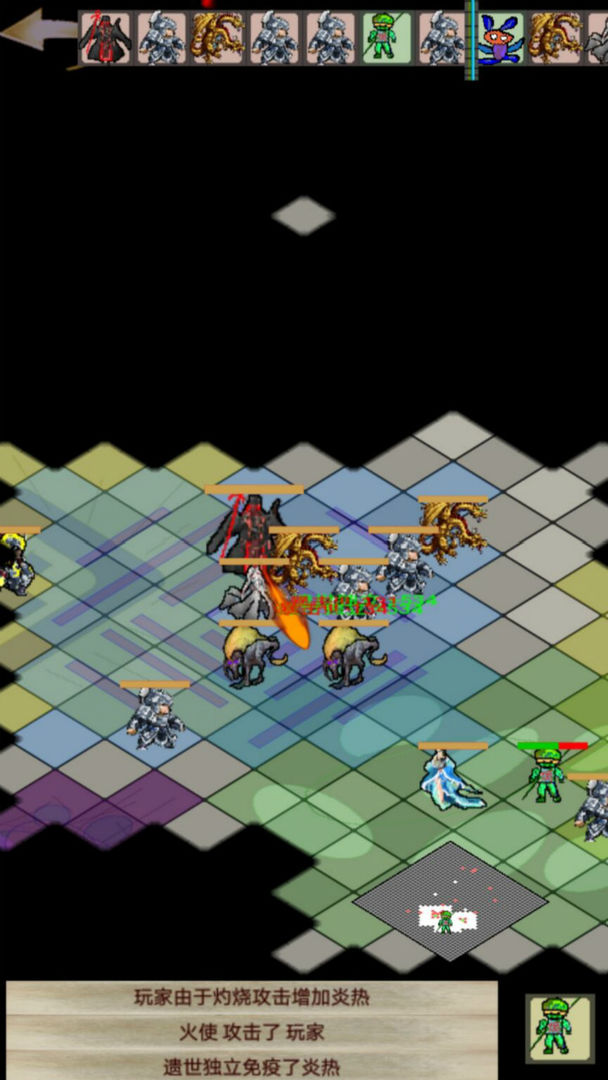Select the dark reaper with red scythe
The image size is (608, 1080).
point(245,530)
